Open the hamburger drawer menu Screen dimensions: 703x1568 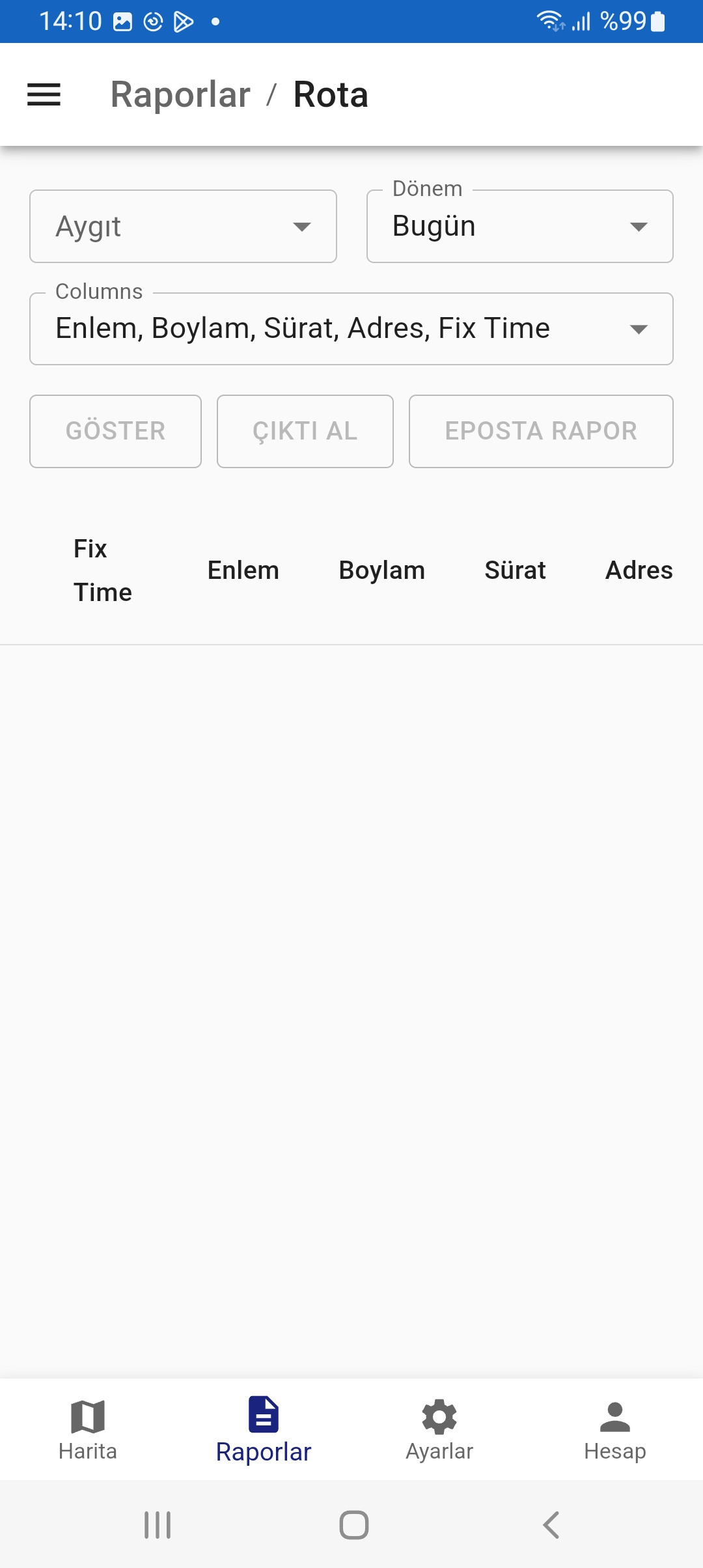44,95
